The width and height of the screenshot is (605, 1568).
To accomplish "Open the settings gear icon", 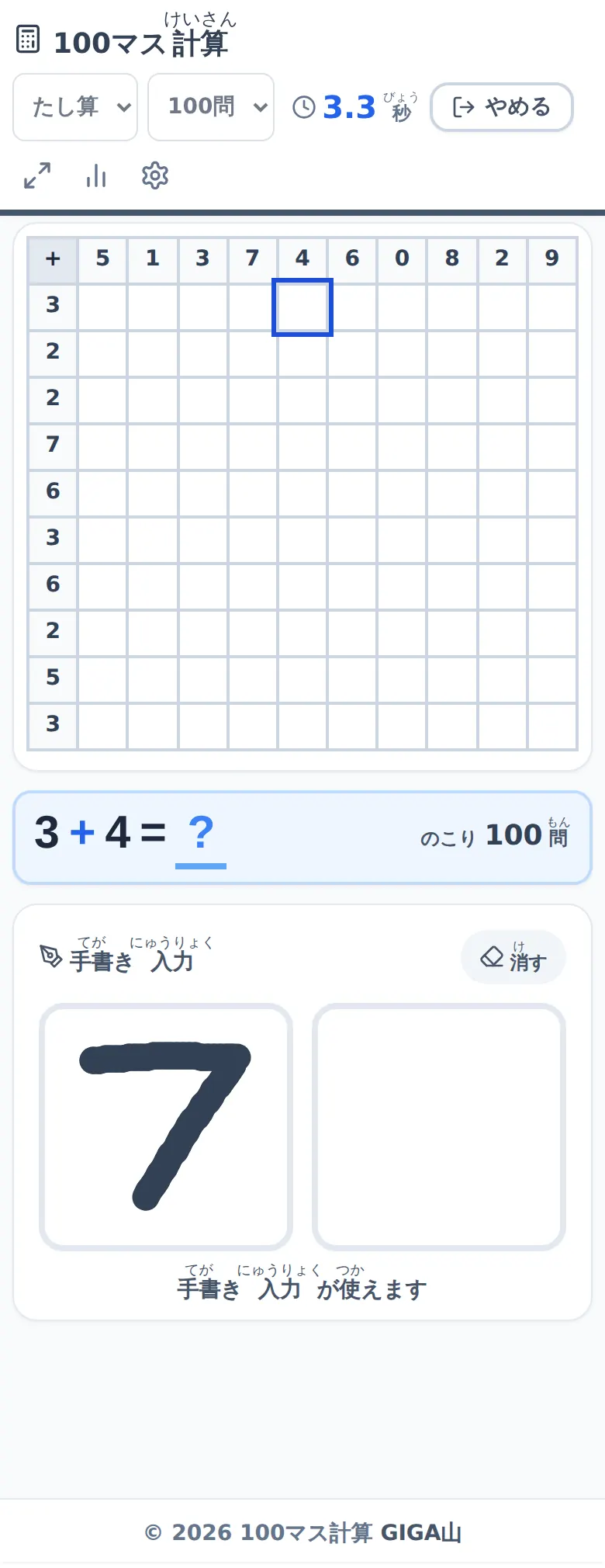I will tap(155, 175).
